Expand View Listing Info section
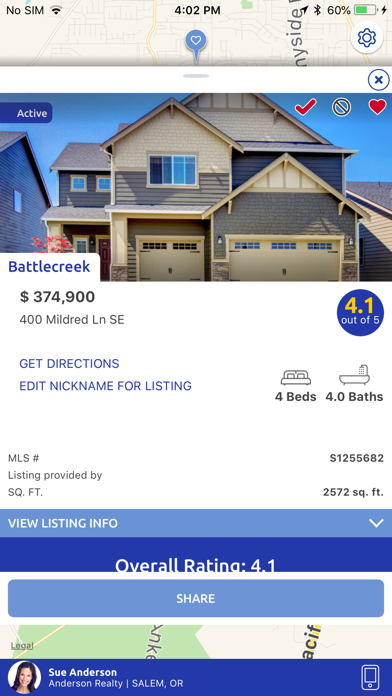The image size is (392, 696). click(196, 523)
